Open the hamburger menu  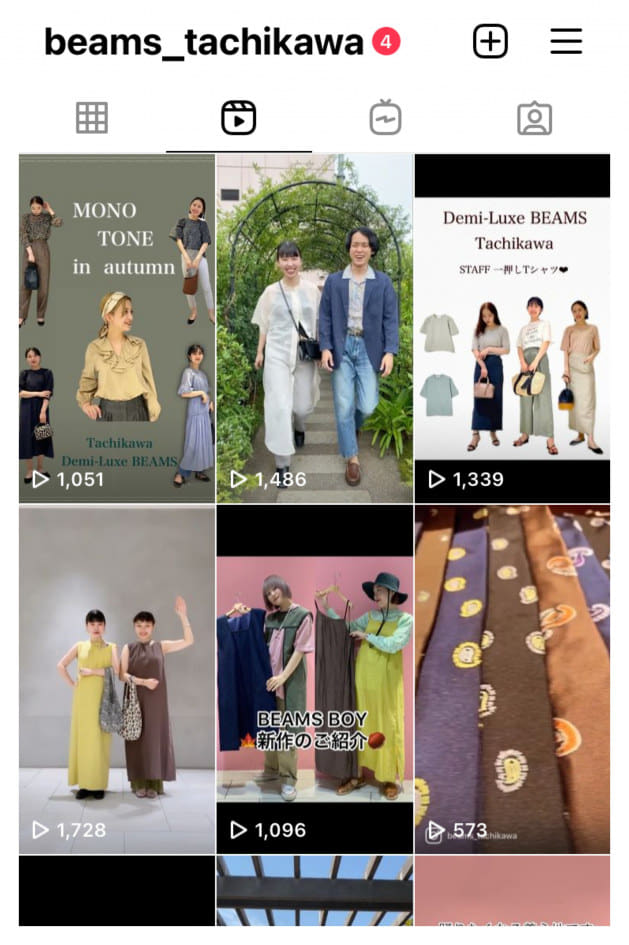click(x=566, y=42)
